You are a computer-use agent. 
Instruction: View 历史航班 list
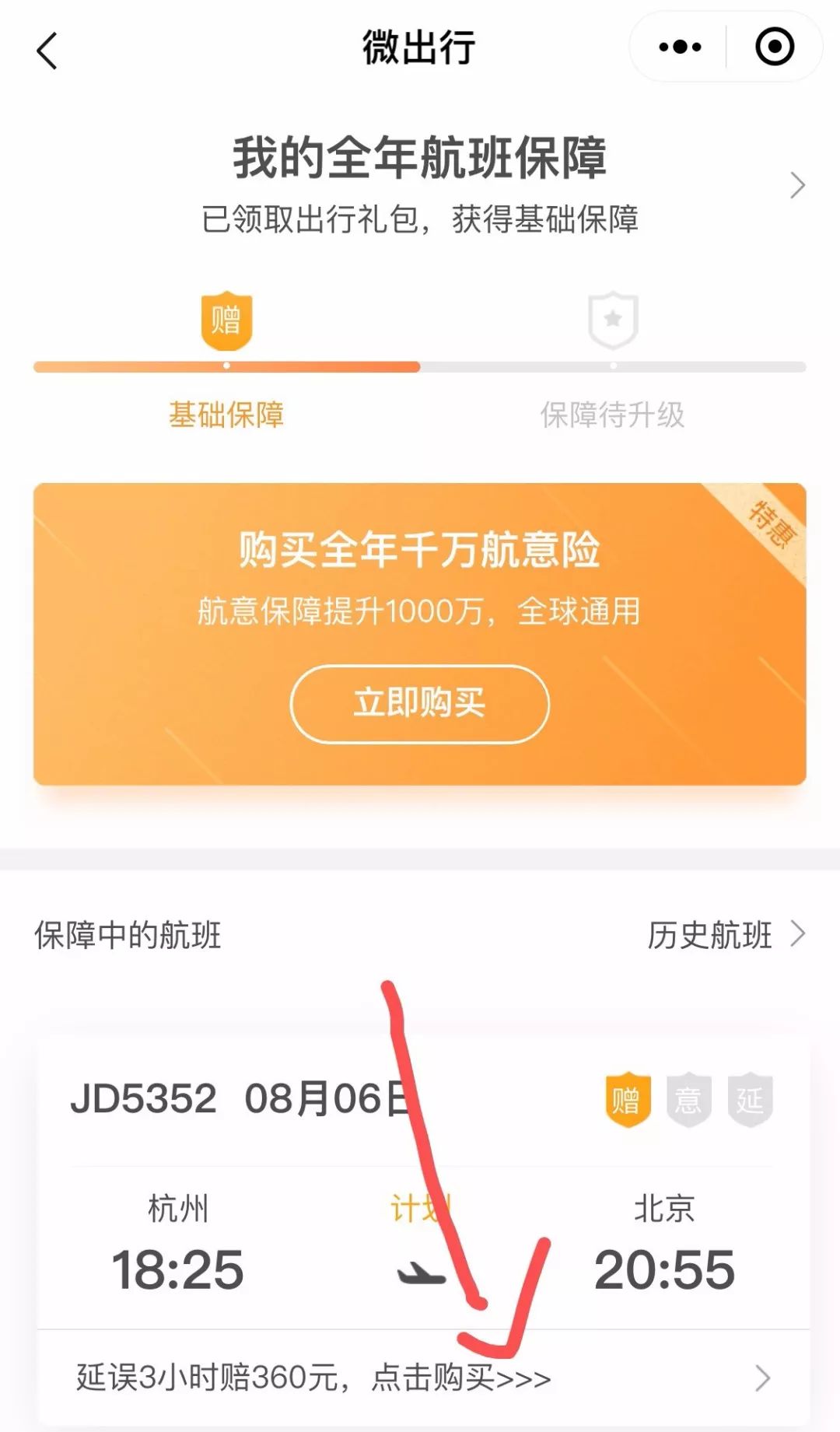[725, 934]
